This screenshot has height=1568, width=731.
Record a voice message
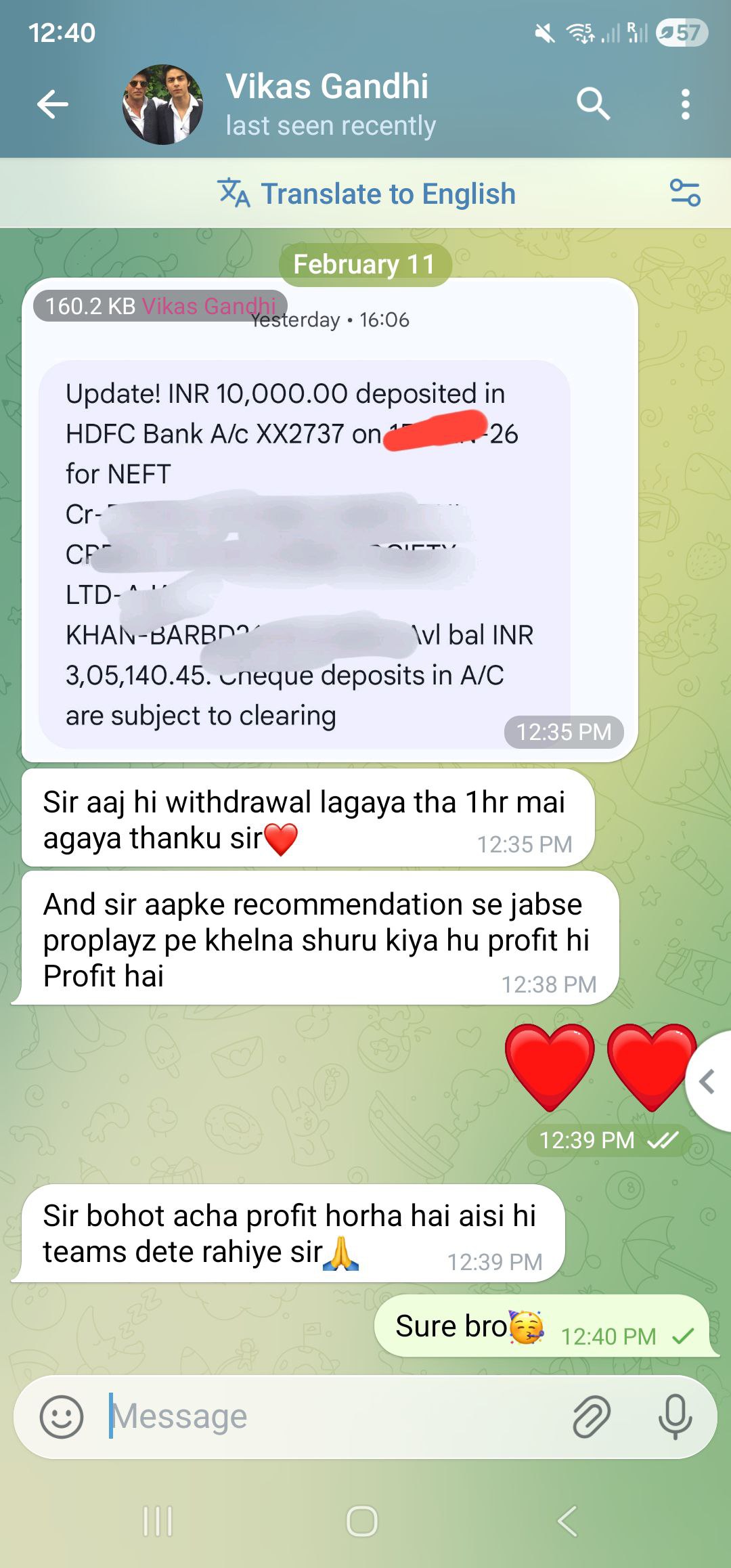(675, 1416)
